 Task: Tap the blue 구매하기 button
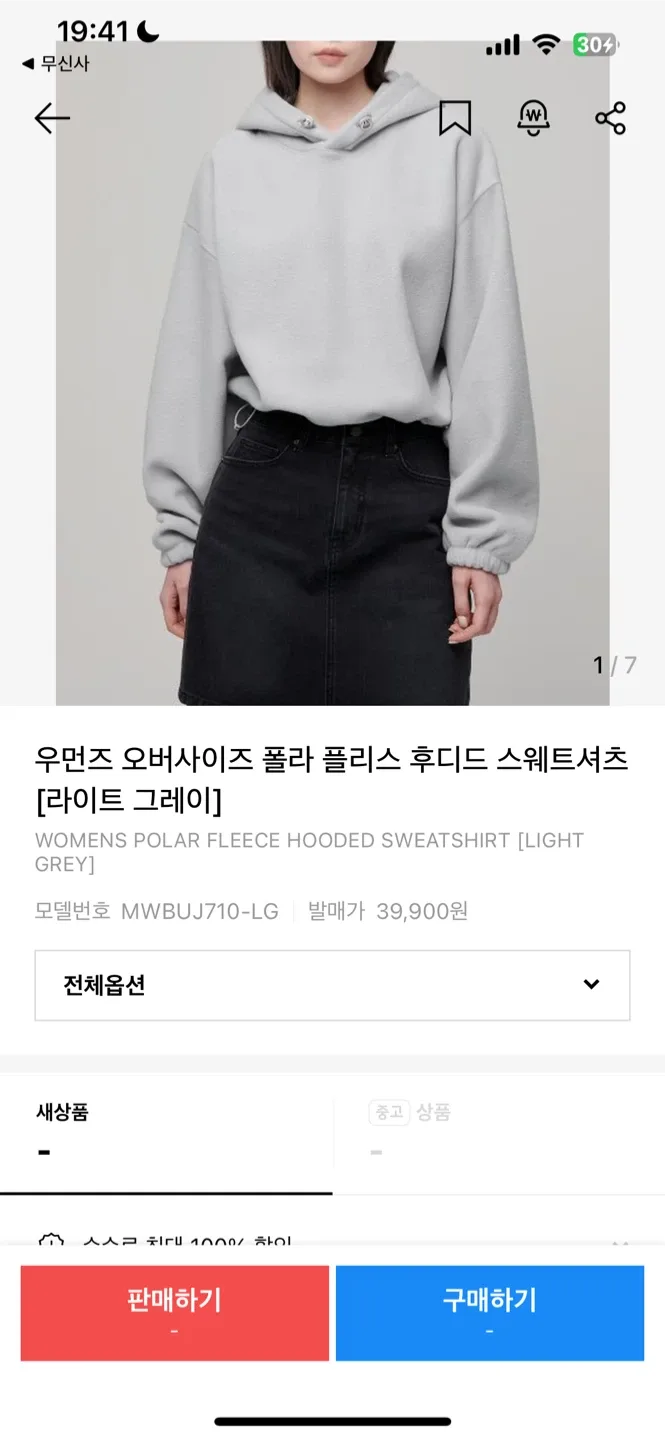point(490,1313)
